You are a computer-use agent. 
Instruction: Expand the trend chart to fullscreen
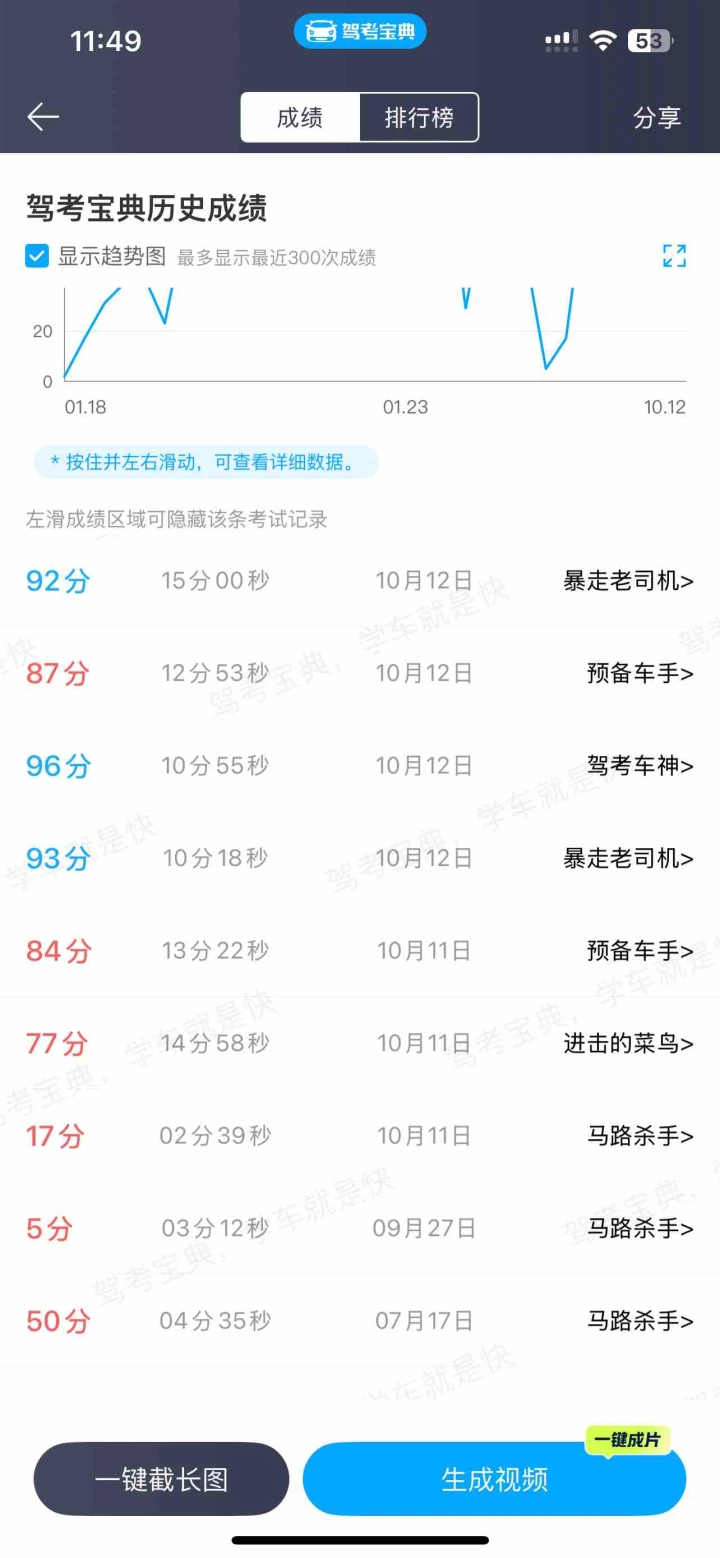tap(674, 256)
